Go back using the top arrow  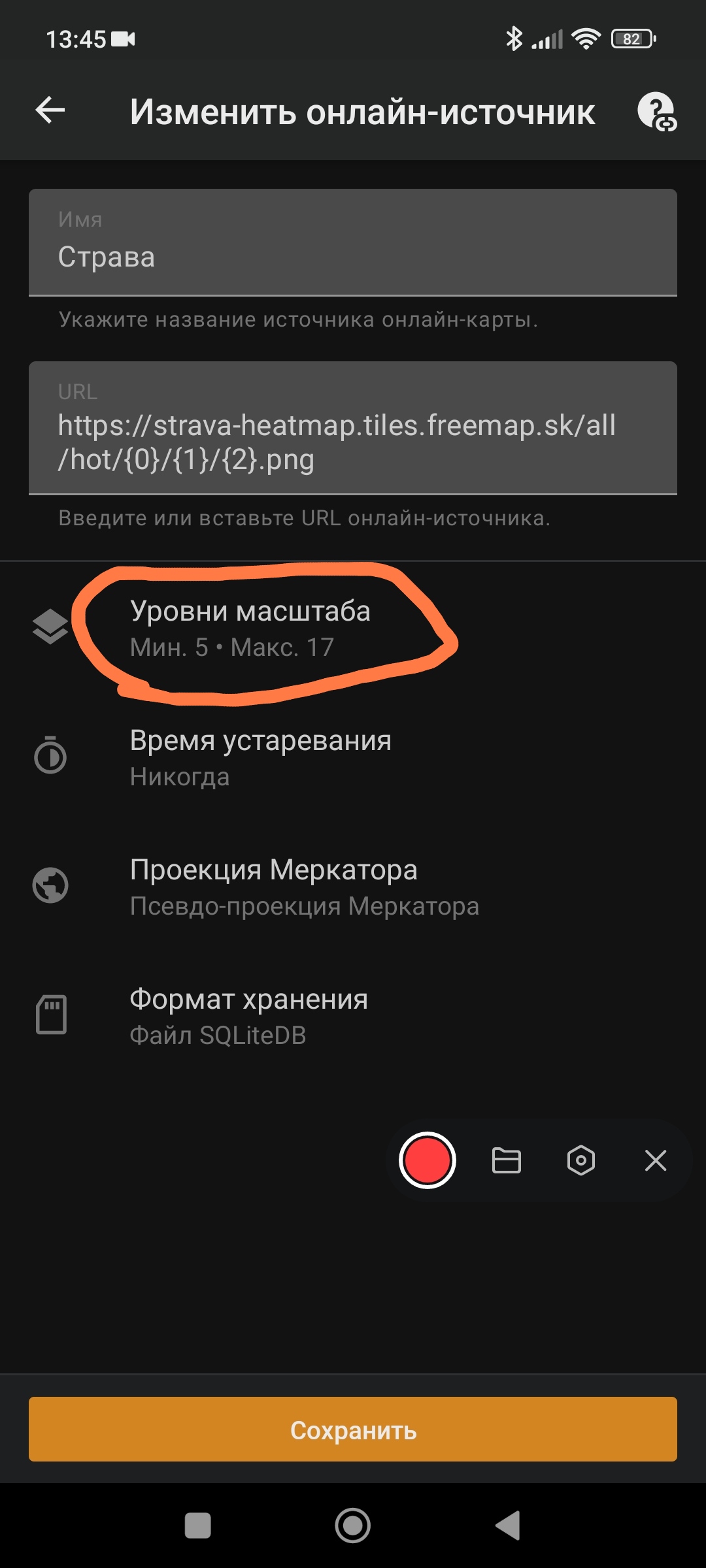coord(50,110)
